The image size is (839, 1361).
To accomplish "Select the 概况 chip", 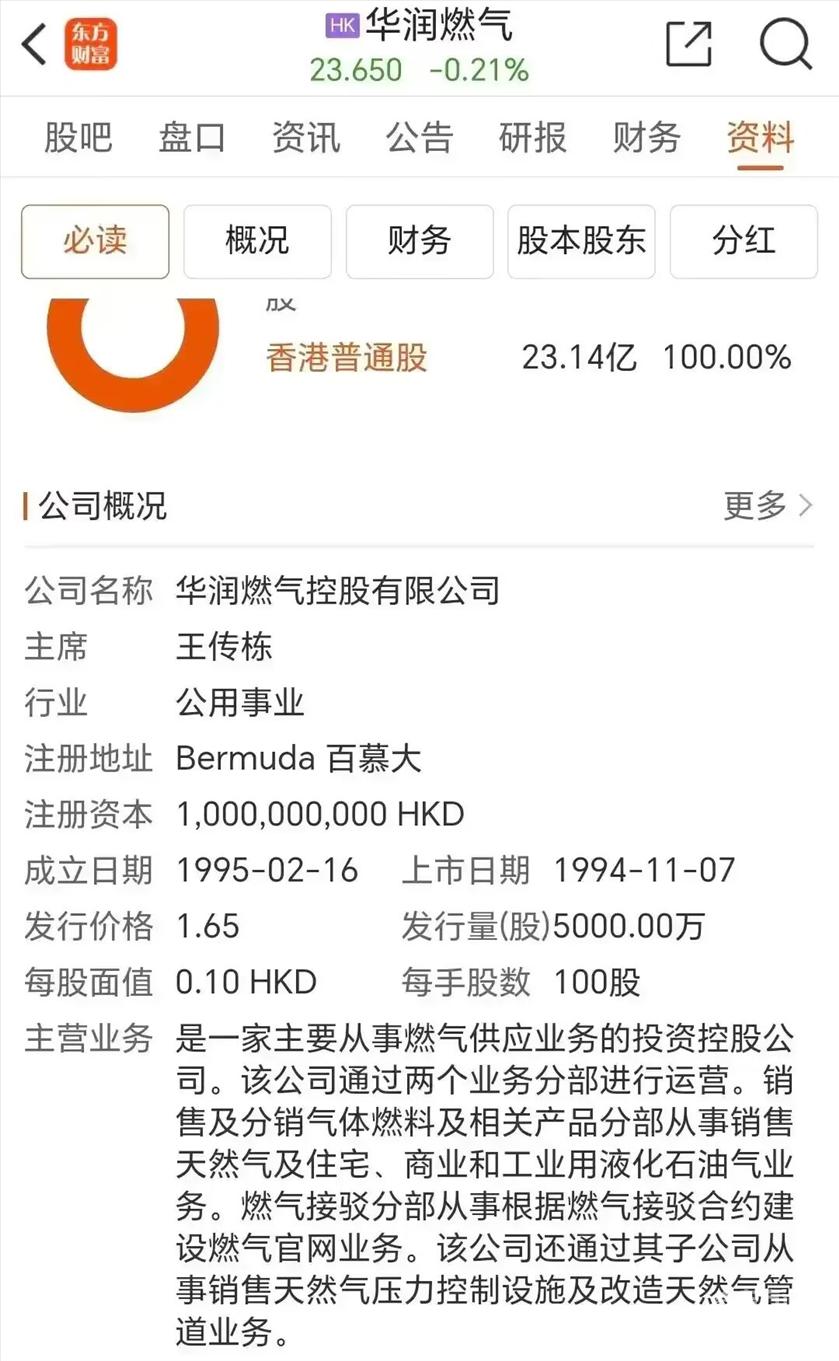I will point(257,241).
